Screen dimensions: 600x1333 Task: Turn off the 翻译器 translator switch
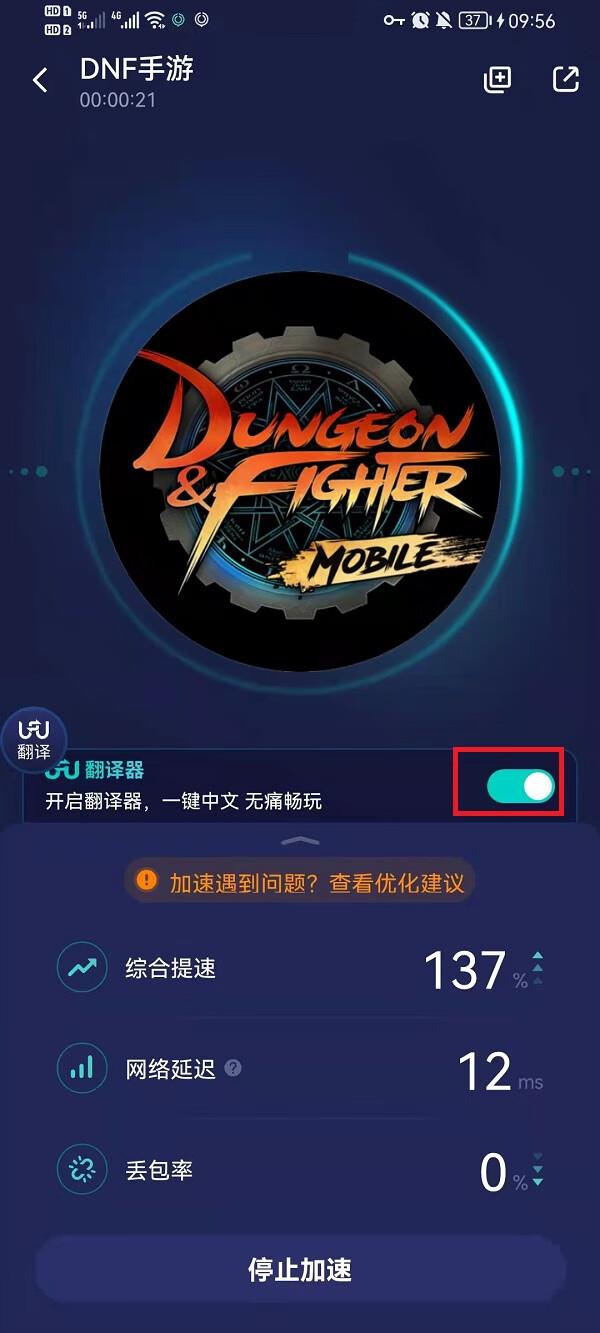(520, 786)
